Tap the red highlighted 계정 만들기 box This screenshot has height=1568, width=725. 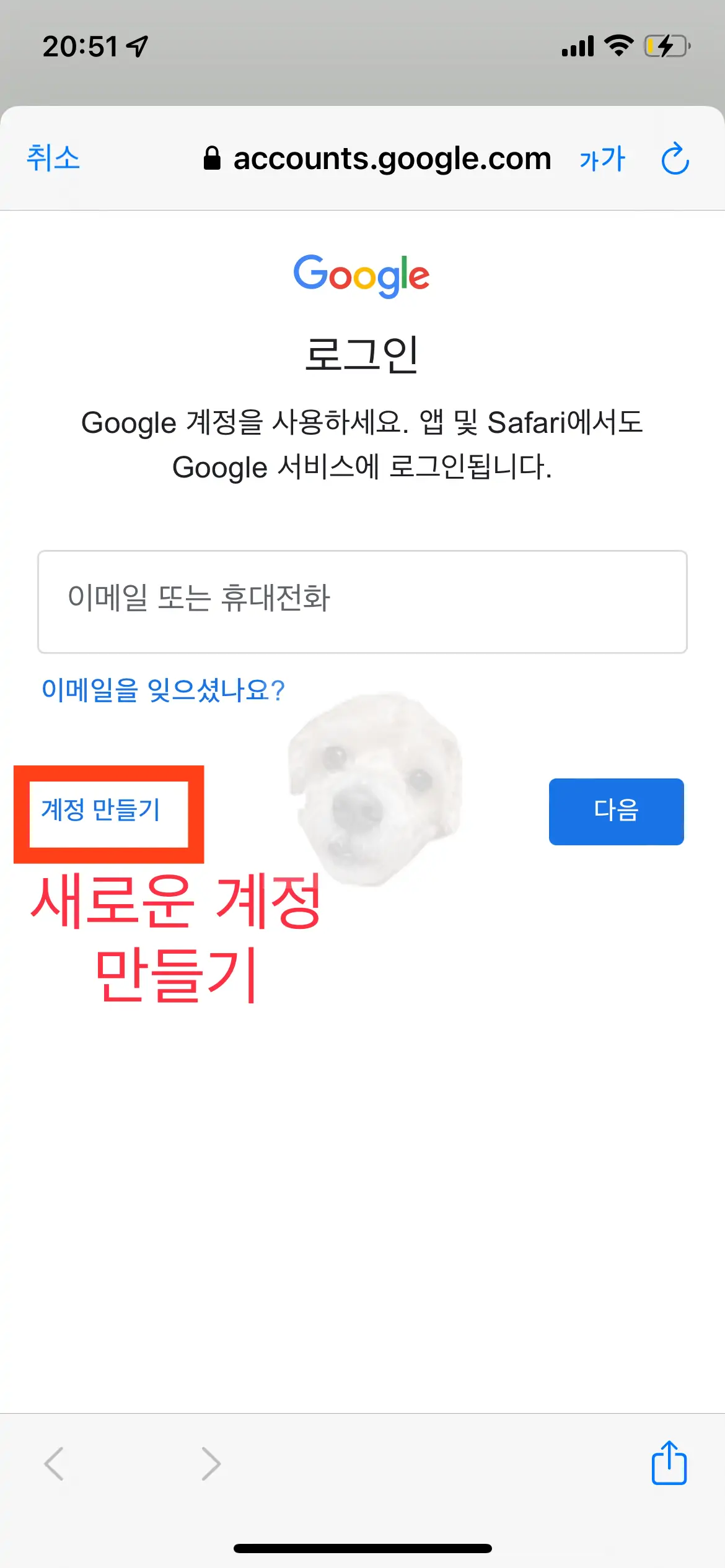point(108,812)
